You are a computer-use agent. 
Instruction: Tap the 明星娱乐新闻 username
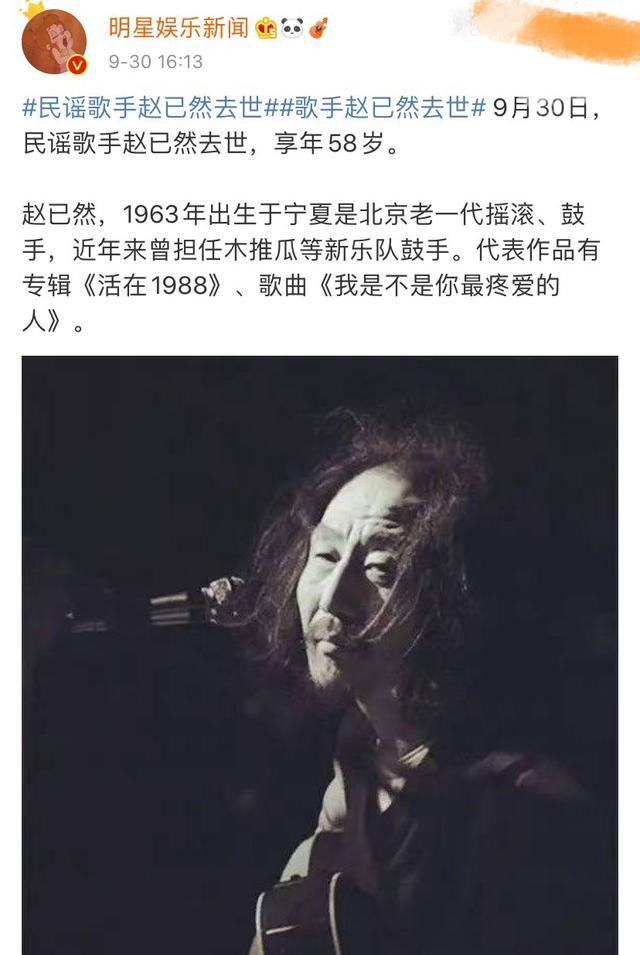(178, 27)
